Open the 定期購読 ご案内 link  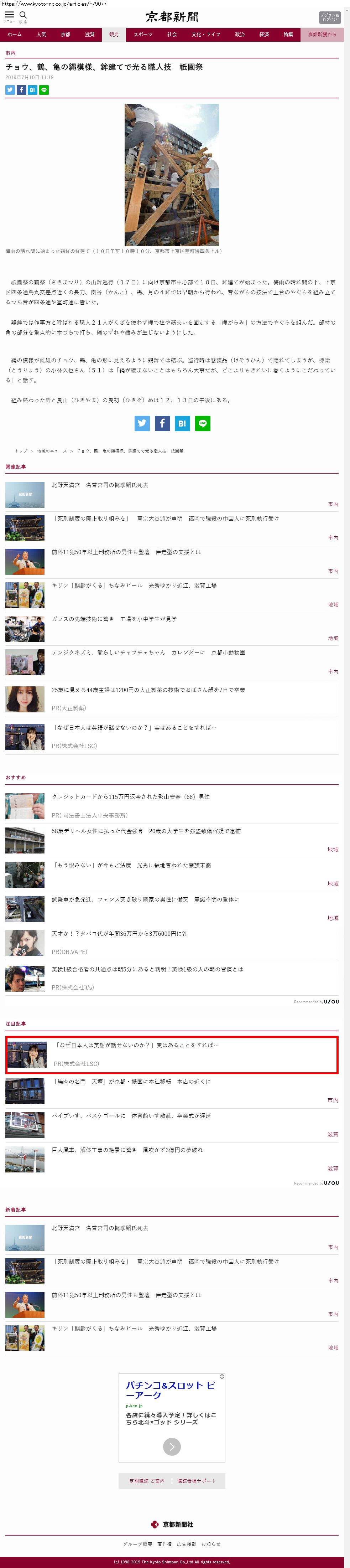(x=146, y=1481)
